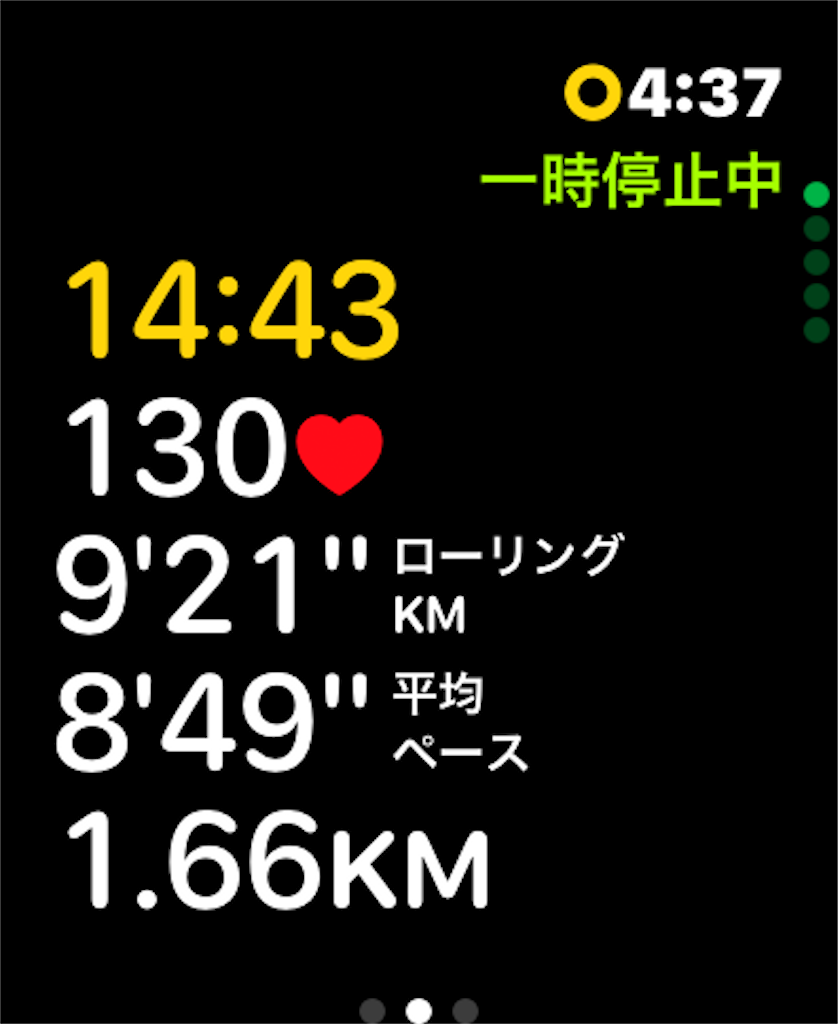
Task: Tap the first page indicator dot
Action: pyautogui.click(x=372, y=1010)
